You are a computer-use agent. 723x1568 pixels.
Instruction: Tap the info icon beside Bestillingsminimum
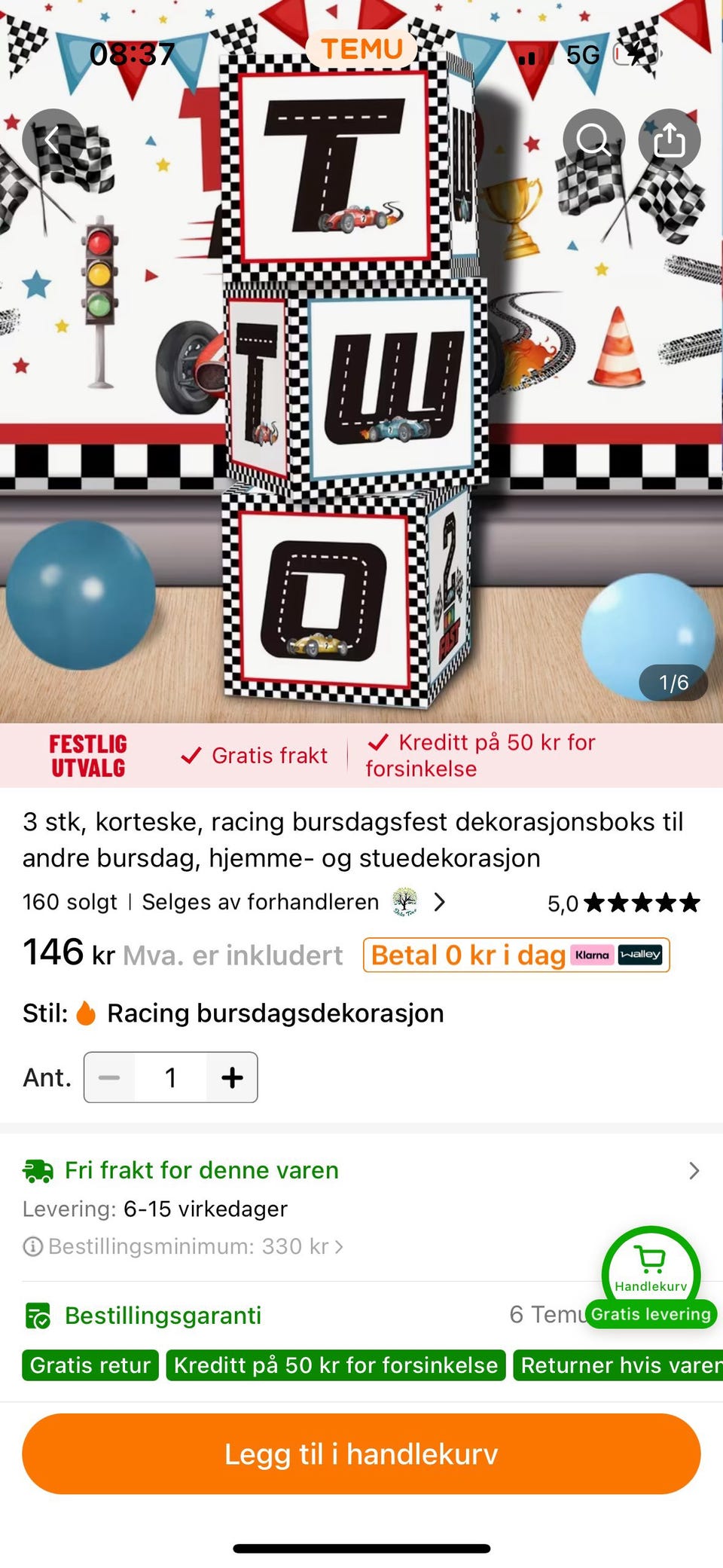click(x=32, y=1247)
